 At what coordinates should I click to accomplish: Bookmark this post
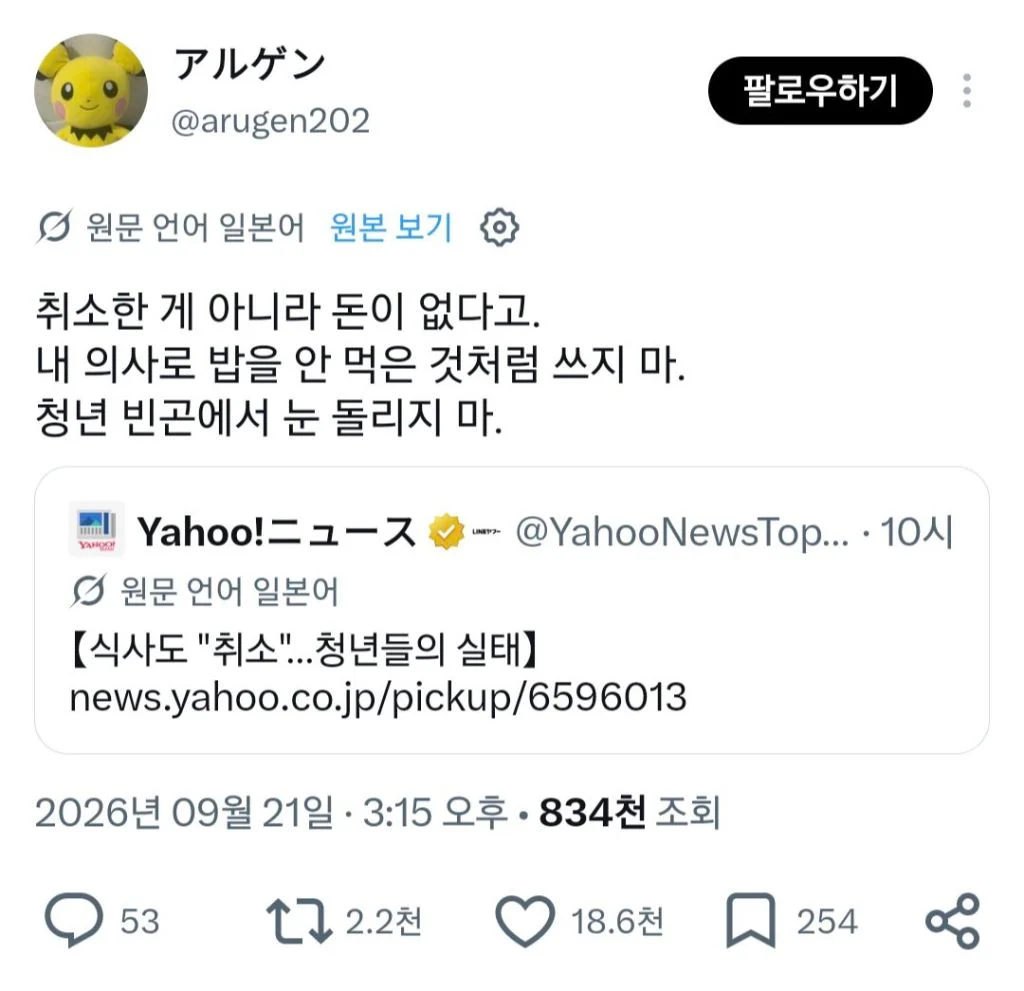[750, 920]
